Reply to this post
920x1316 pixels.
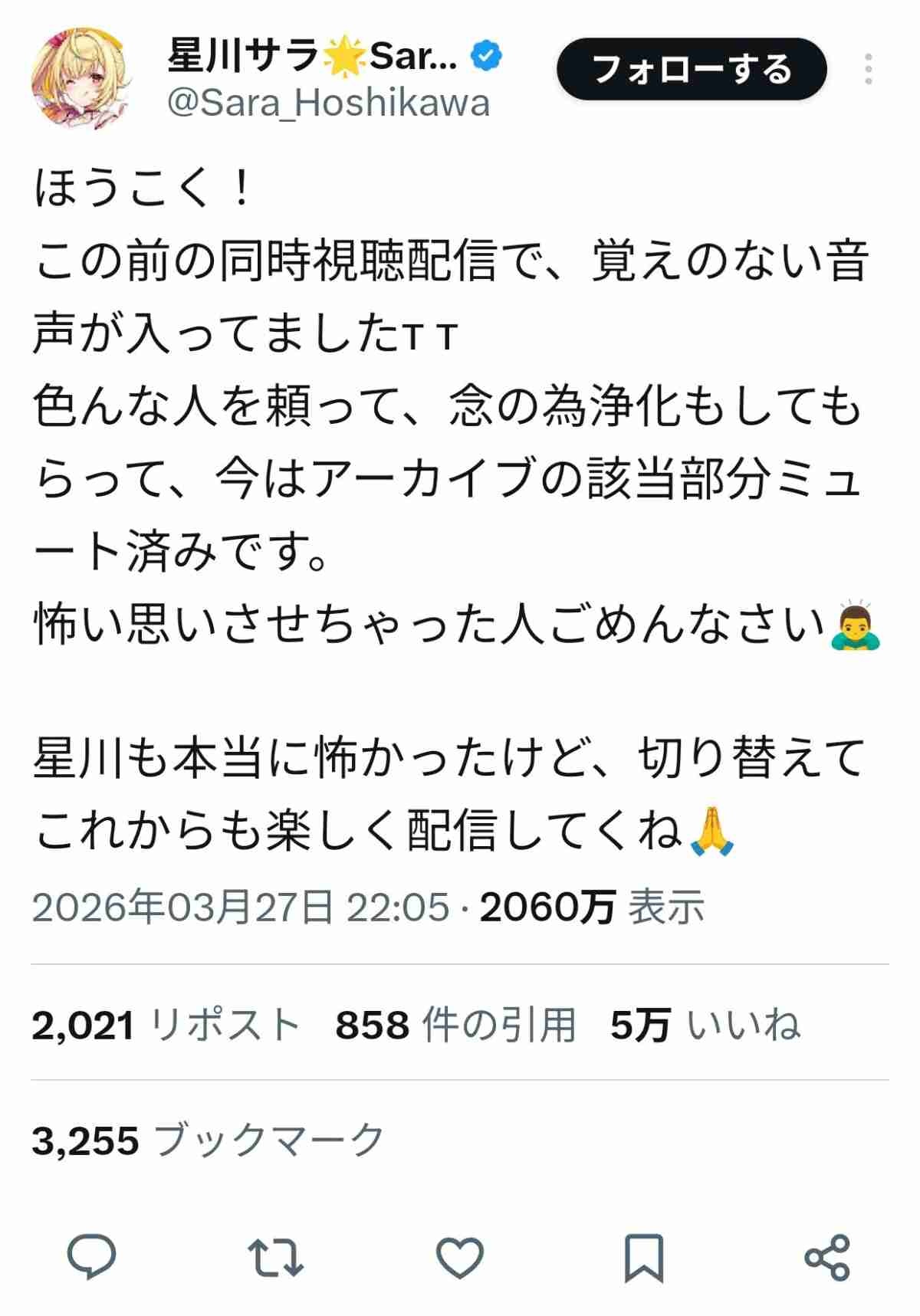[x=92, y=1257]
